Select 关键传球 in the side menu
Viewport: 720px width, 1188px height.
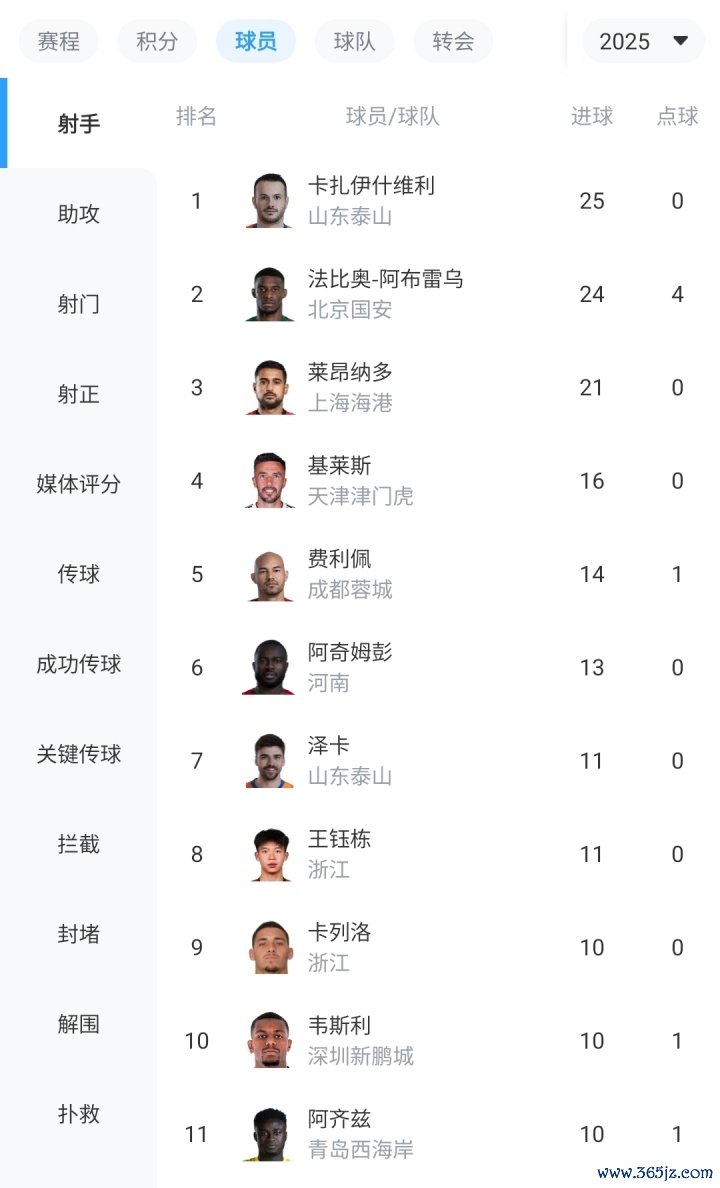point(78,754)
